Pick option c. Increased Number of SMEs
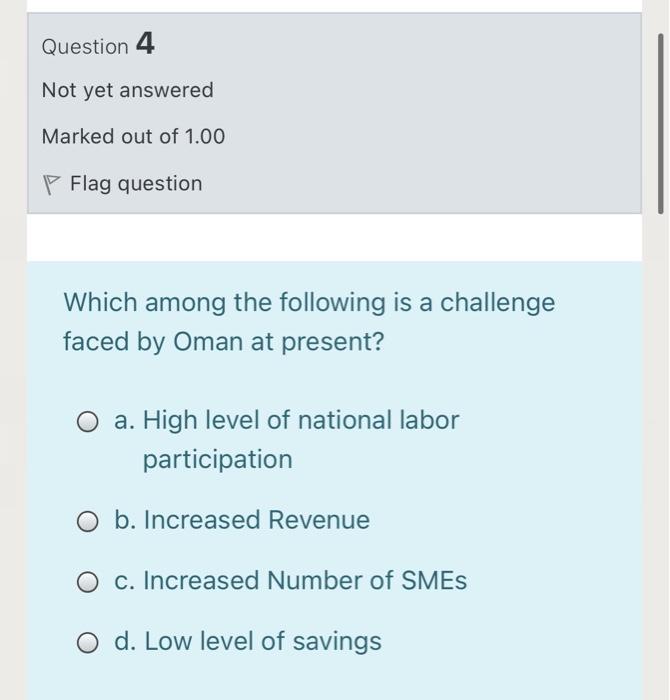Image resolution: width=670 pixels, height=700 pixels. click(x=90, y=582)
